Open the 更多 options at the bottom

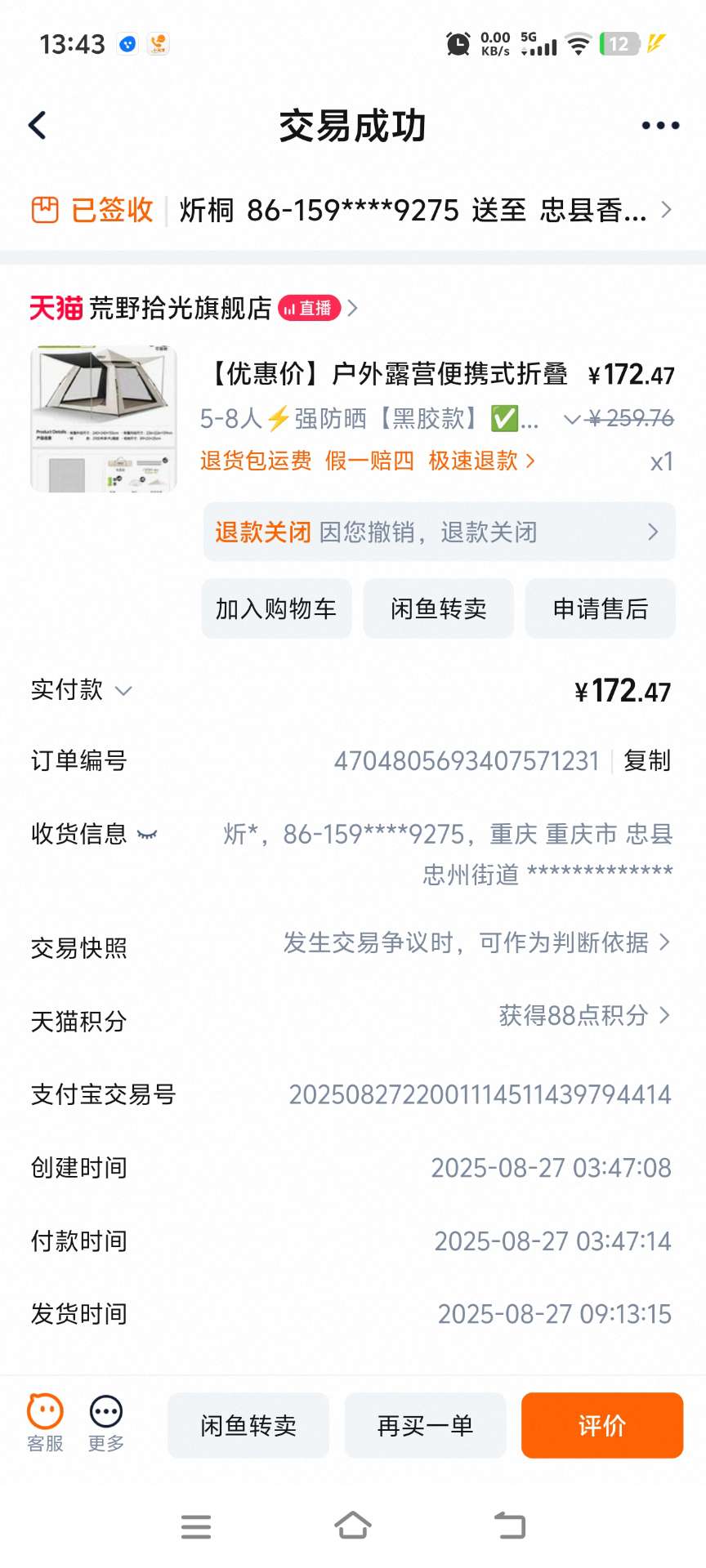pyautogui.click(x=106, y=1422)
